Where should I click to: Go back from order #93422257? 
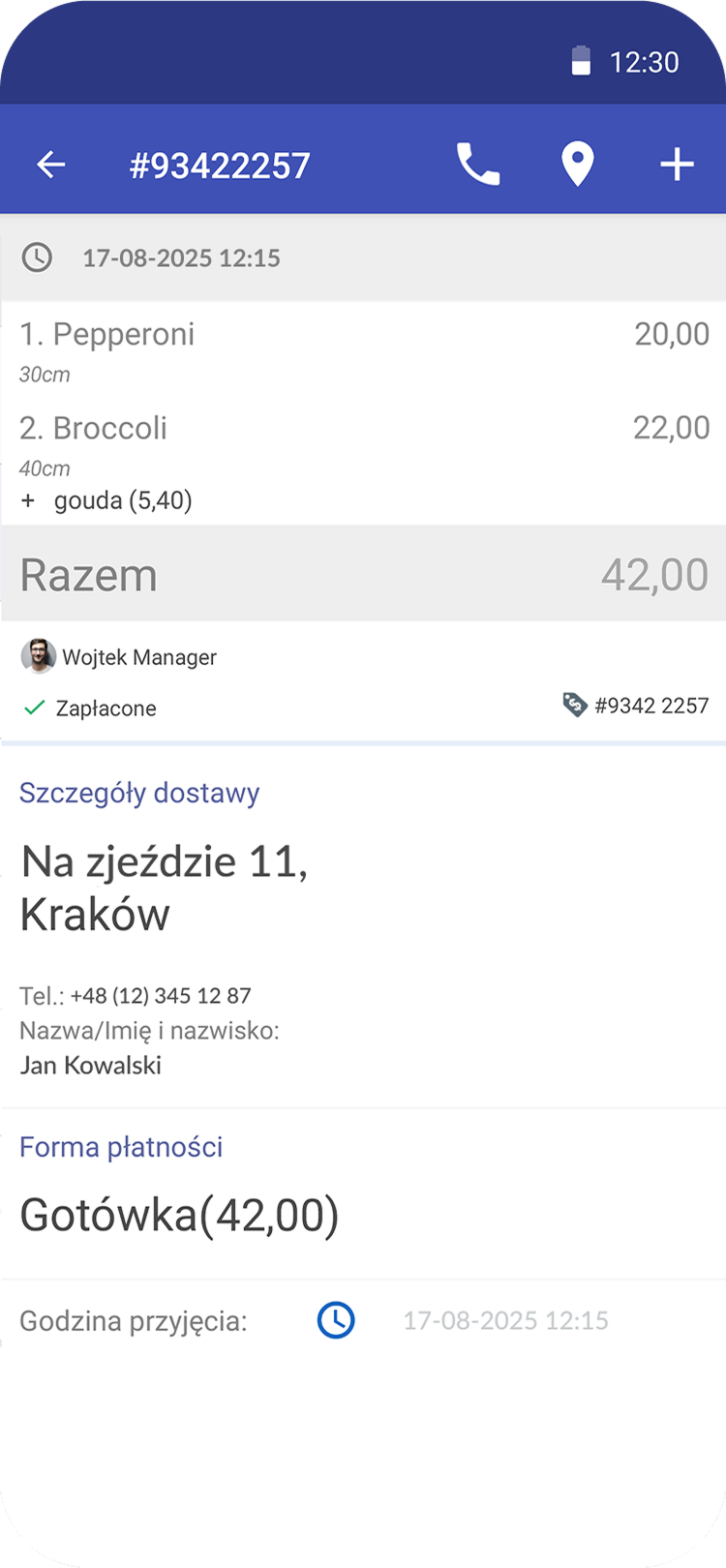(x=51, y=165)
